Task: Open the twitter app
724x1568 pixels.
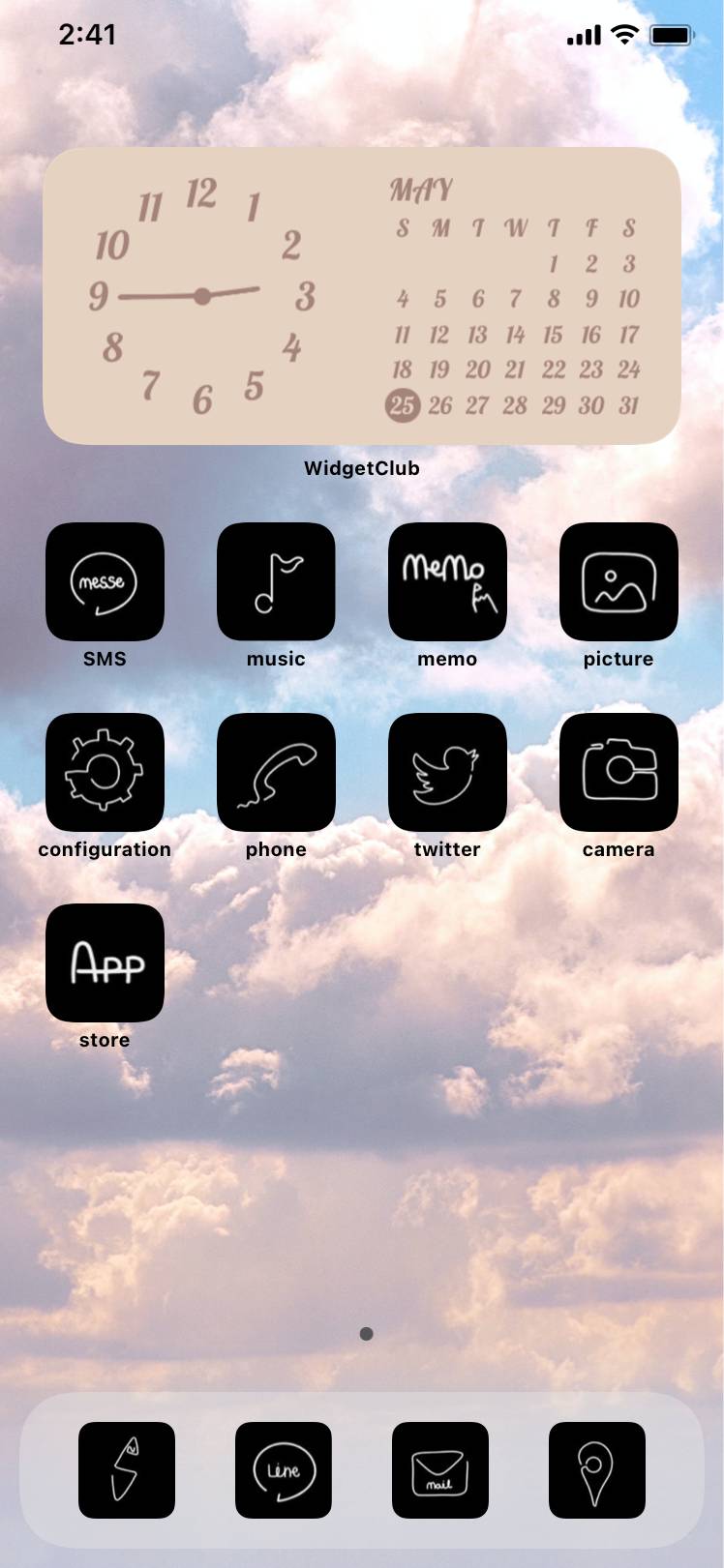Action: click(447, 772)
